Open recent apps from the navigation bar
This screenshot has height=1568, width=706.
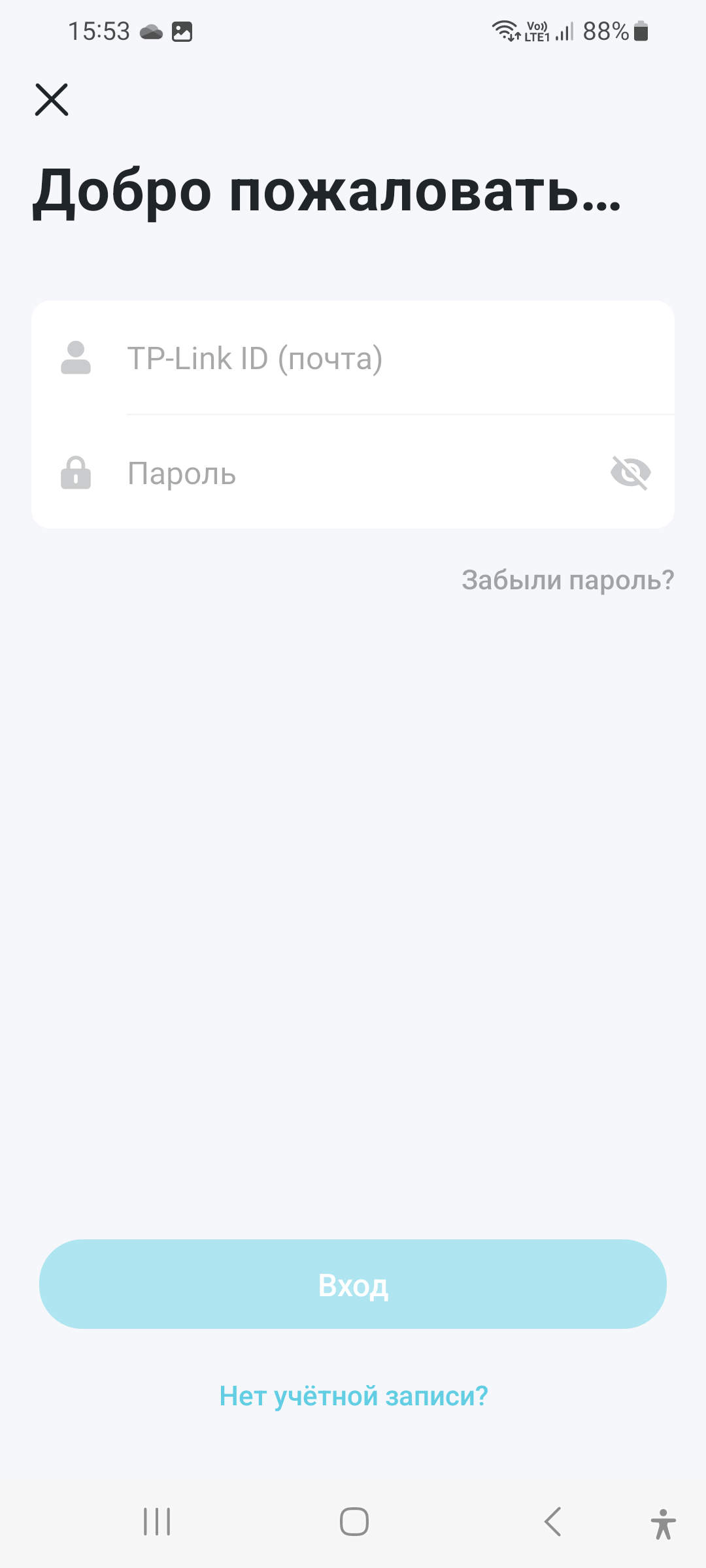[157, 1522]
